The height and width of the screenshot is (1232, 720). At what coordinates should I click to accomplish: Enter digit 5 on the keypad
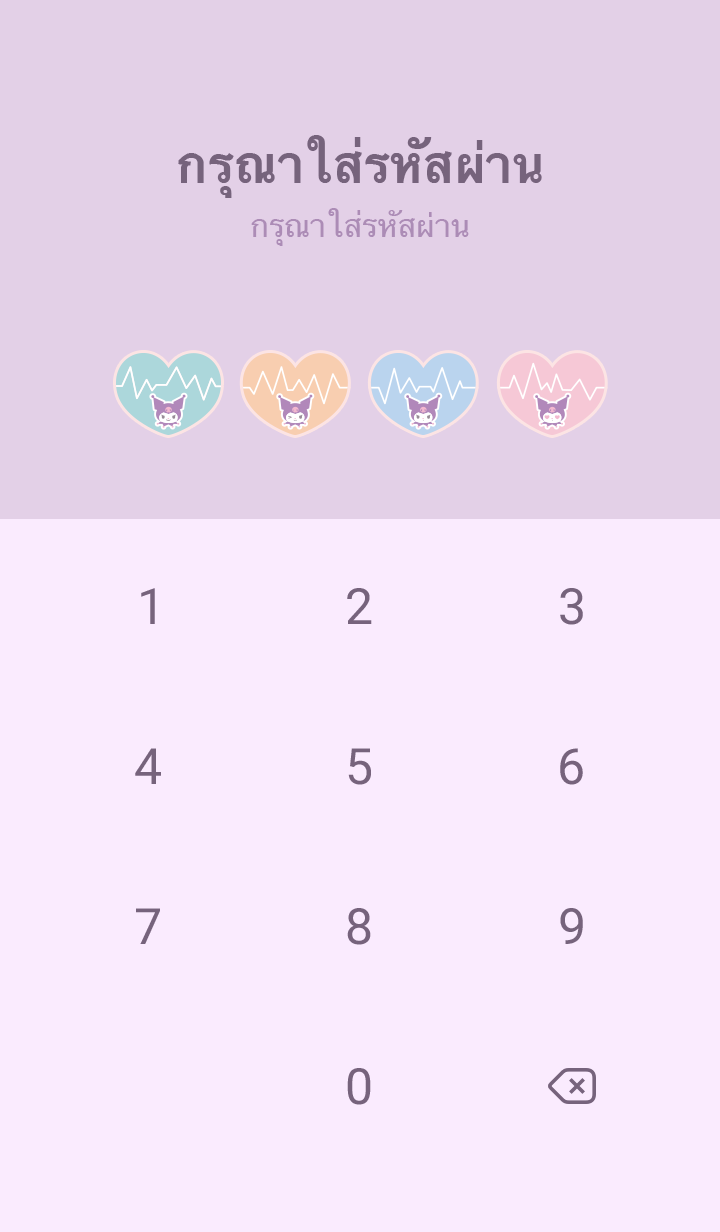[359, 767]
